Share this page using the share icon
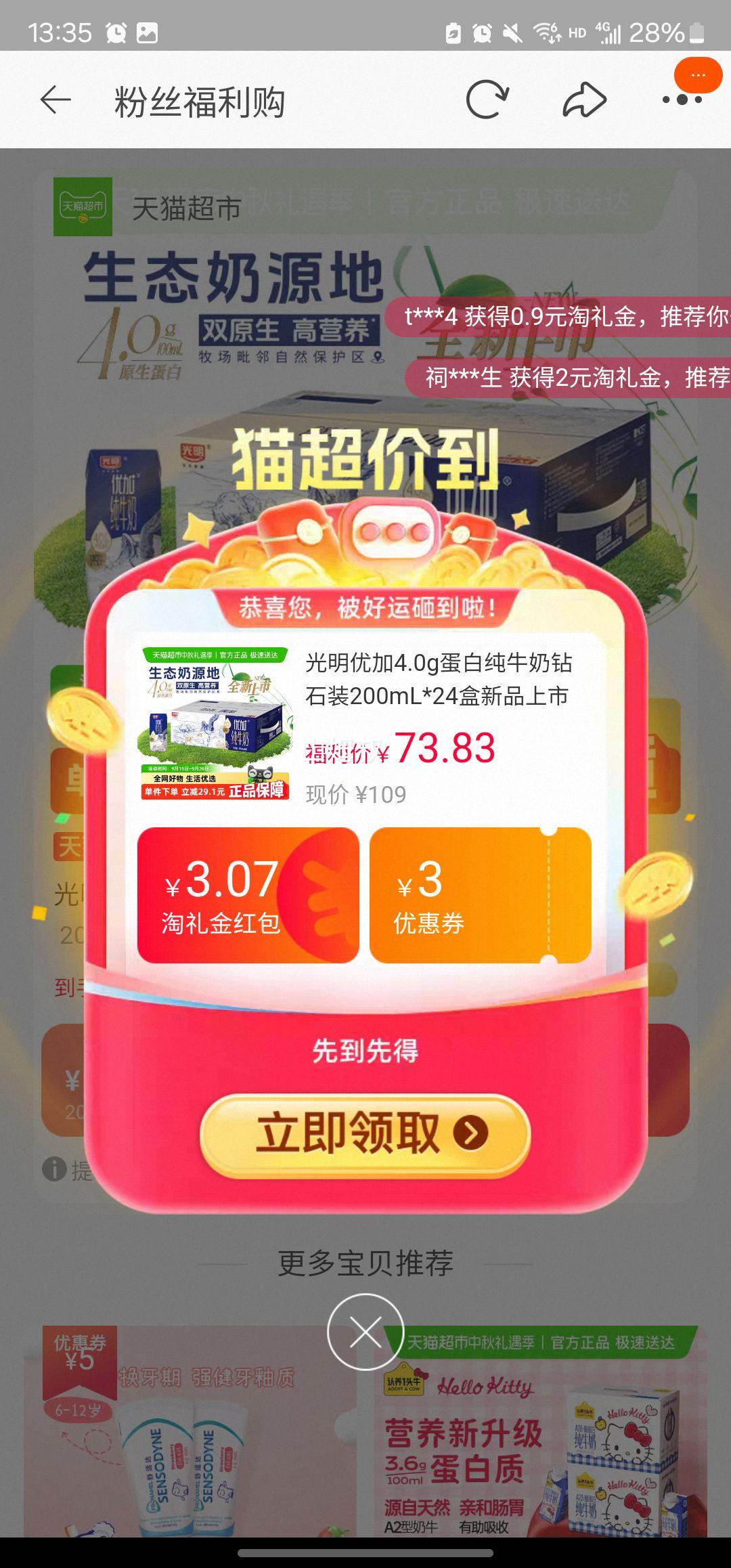 pos(583,99)
